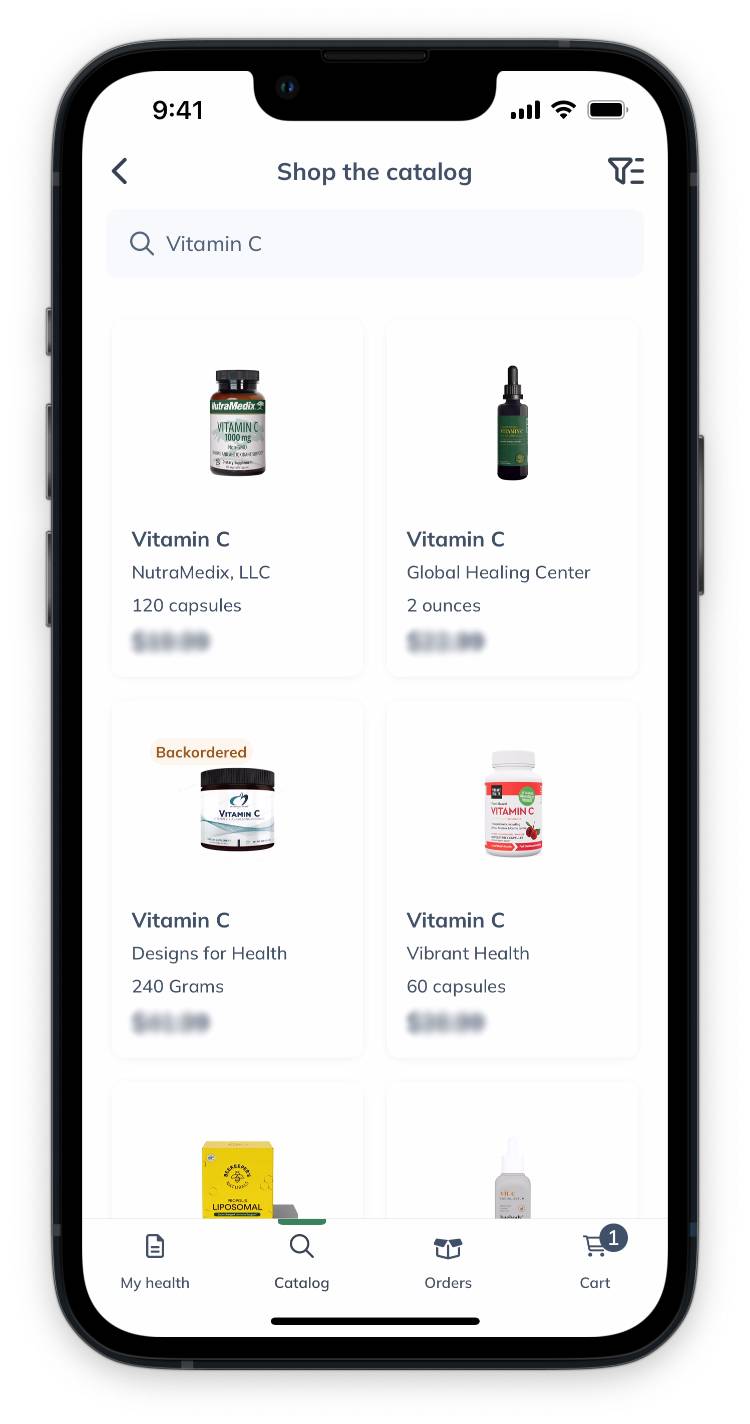Open the NutraMedix Vitamin C product card
This screenshot has height=1424, width=750.
click(237, 497)
